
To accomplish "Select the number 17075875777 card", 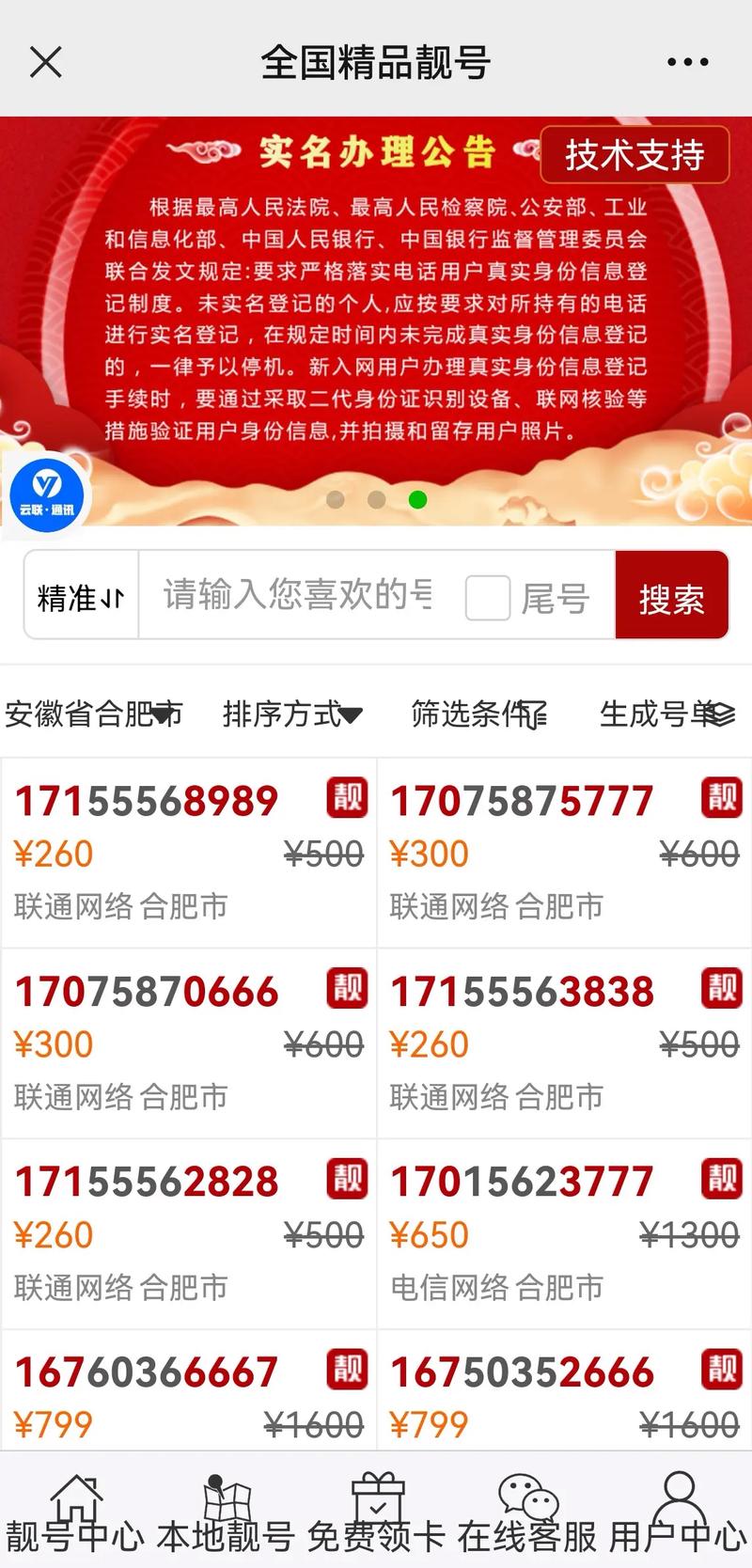I will (x=564, y=852).
